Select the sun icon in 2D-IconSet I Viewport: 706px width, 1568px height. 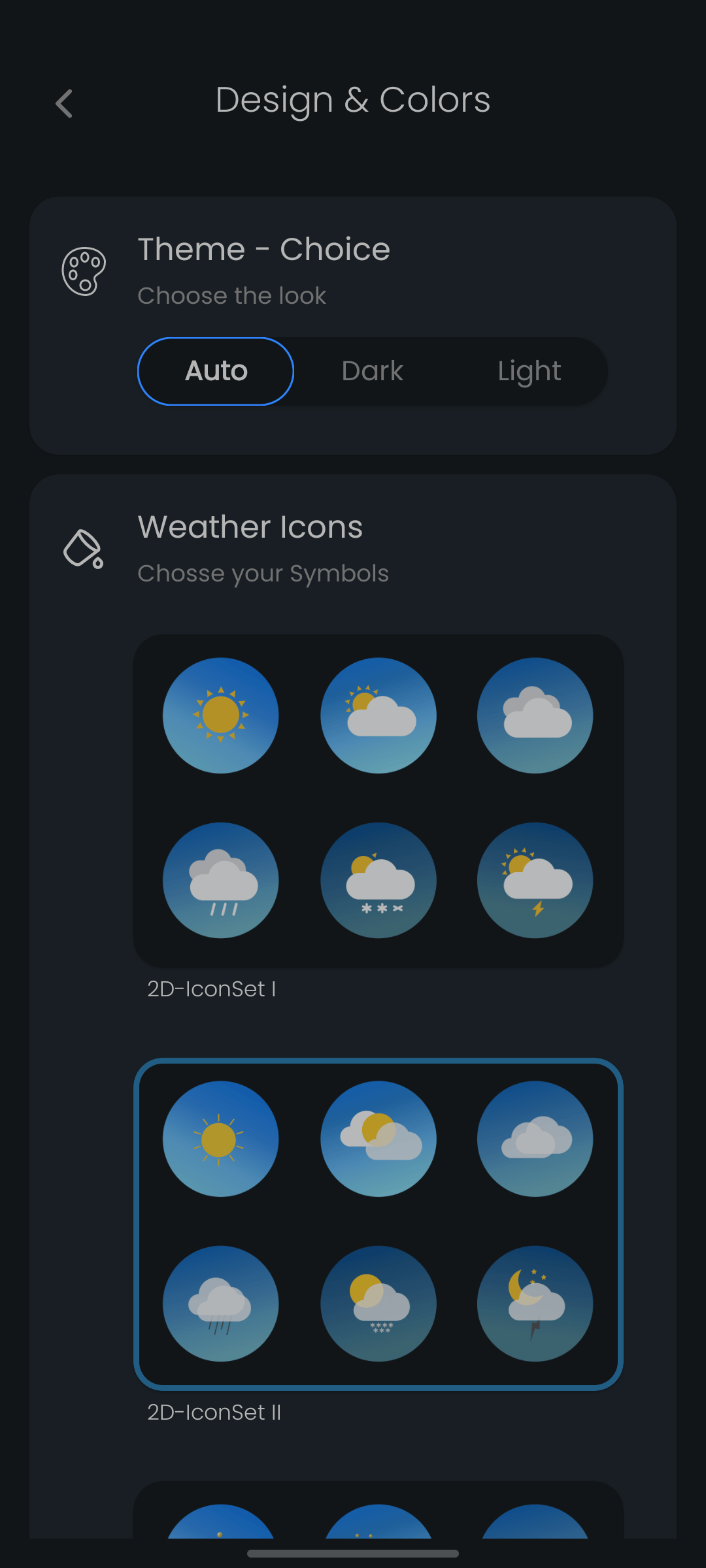220,715
